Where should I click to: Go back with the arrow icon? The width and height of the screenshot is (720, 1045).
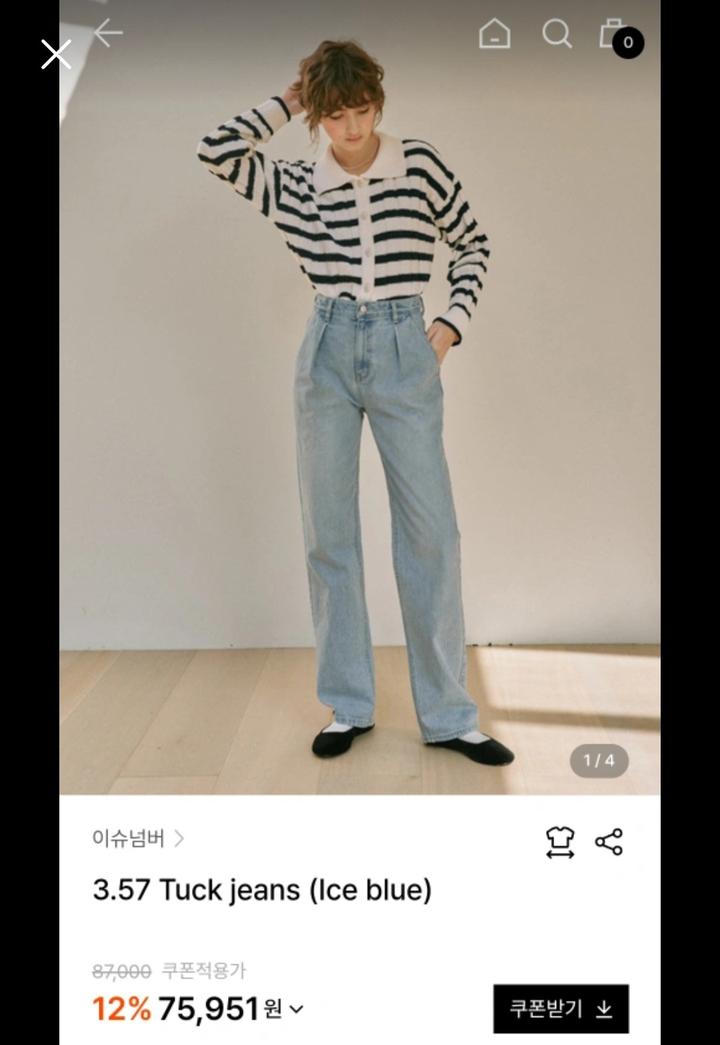click(108, 33)
